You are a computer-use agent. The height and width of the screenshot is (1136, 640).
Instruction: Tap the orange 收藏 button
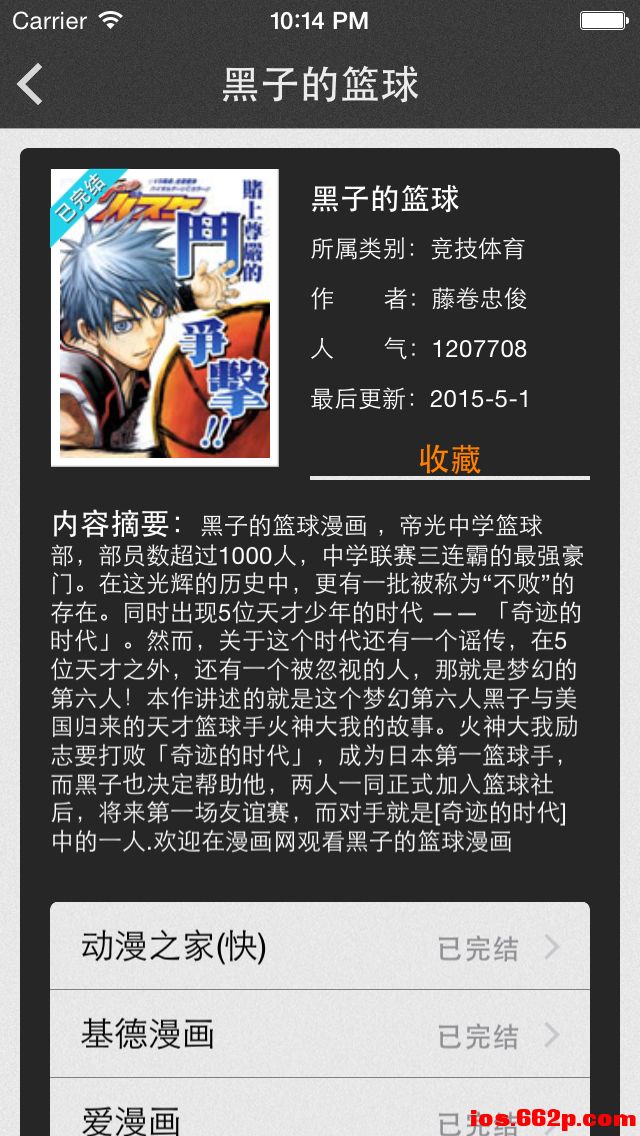pos(449,459)
